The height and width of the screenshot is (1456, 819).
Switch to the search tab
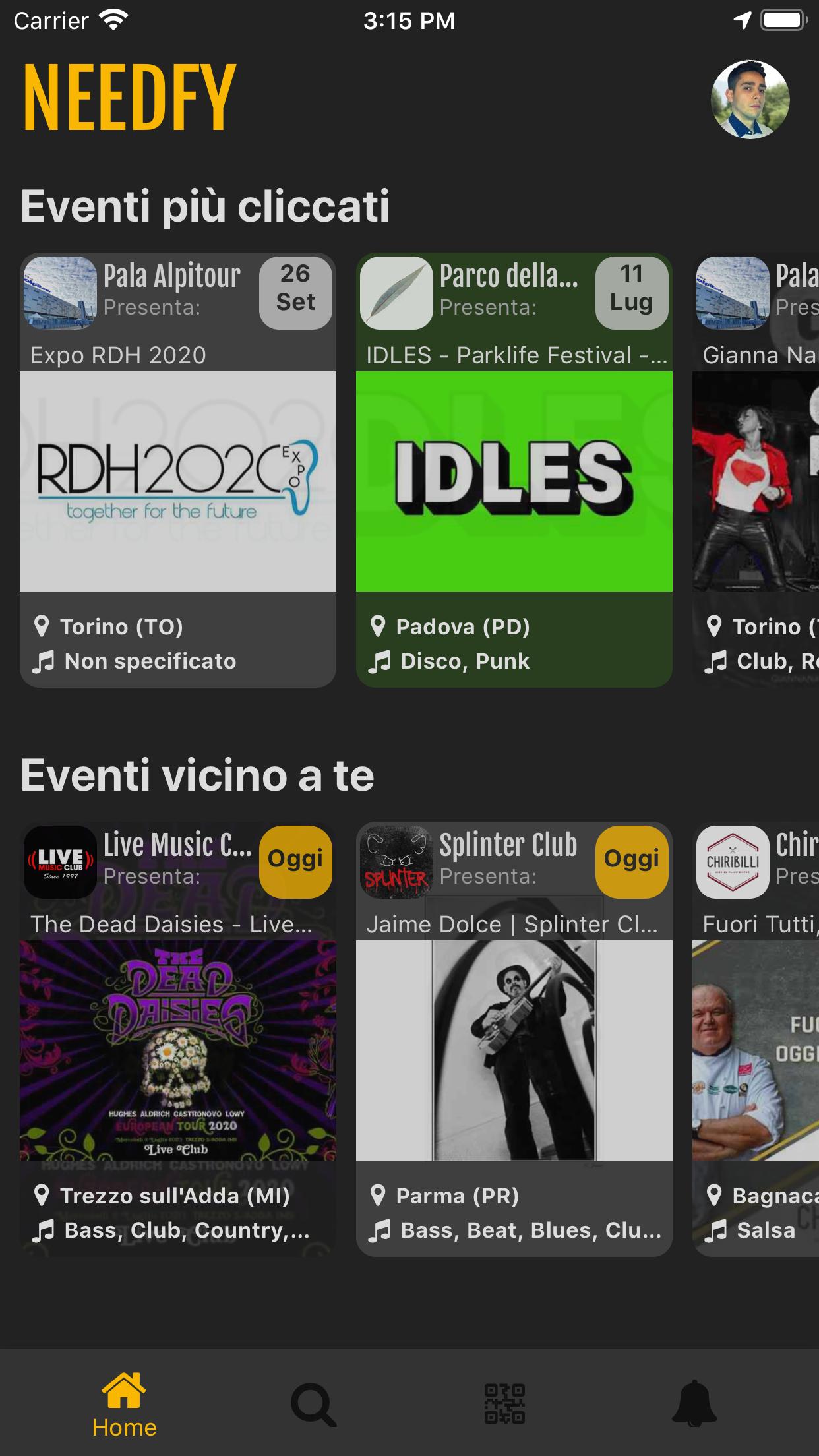[x=314, y=1405]
